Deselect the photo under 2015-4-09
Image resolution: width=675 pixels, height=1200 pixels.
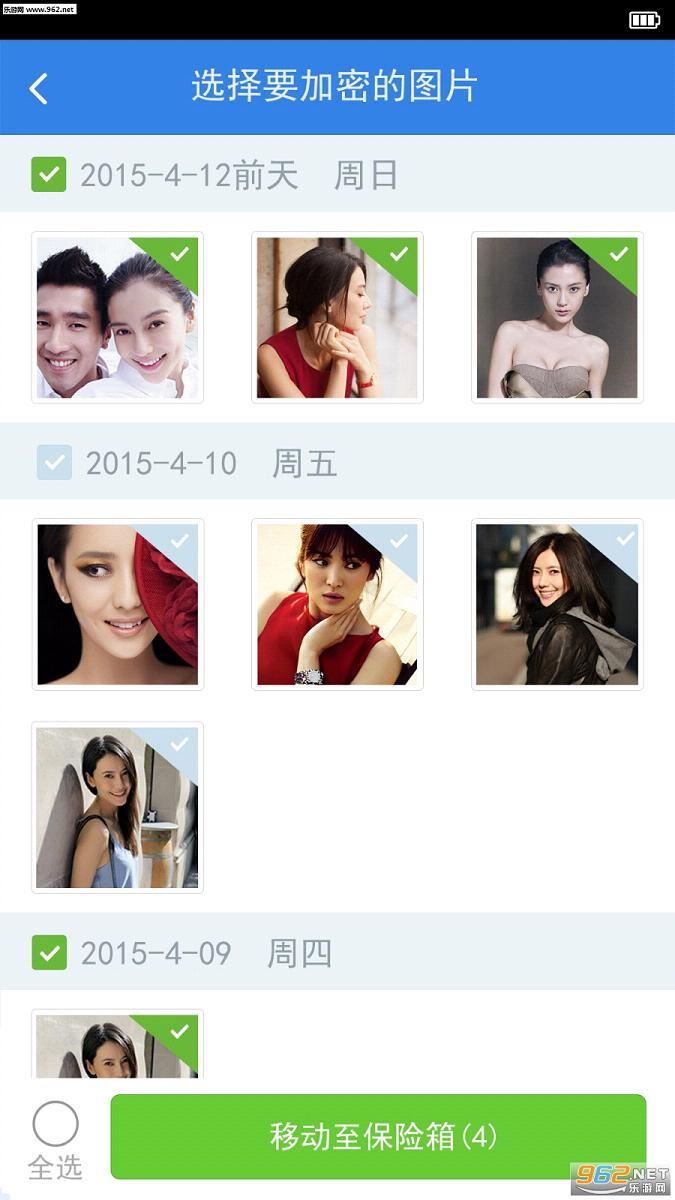tap(117, 1045)
